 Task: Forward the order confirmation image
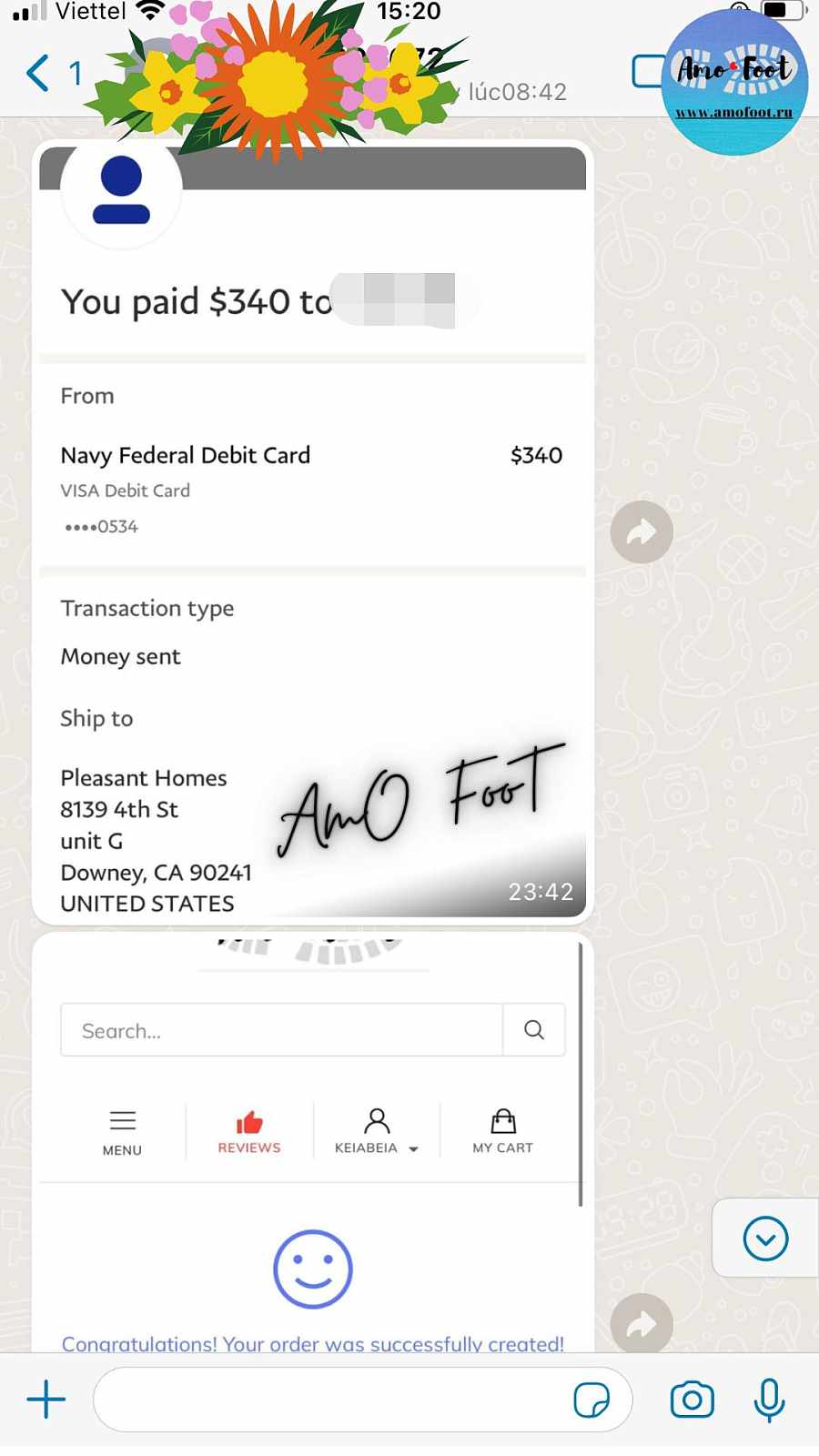pyautogui.click(x=642, y=1324)
